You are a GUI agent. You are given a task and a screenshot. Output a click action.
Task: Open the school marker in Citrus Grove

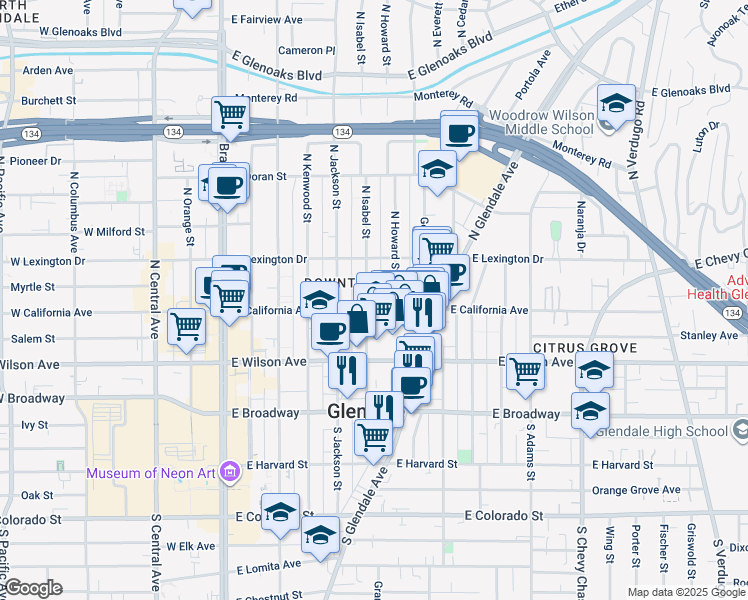[594, 371]
